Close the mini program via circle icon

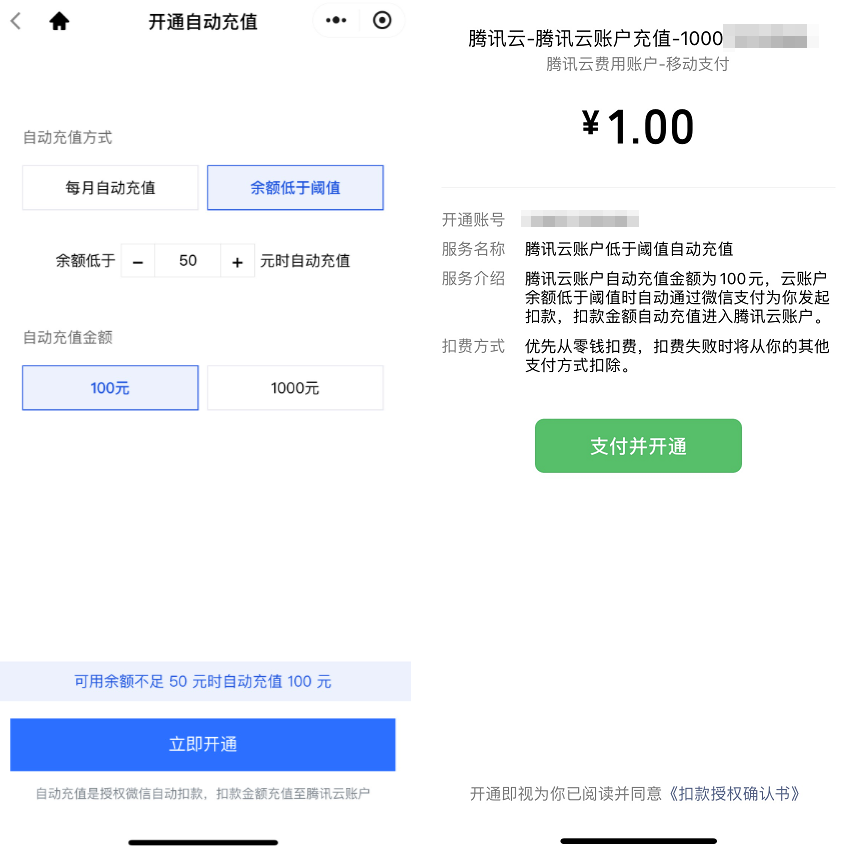pyautogui.click(x=382, y=21)
